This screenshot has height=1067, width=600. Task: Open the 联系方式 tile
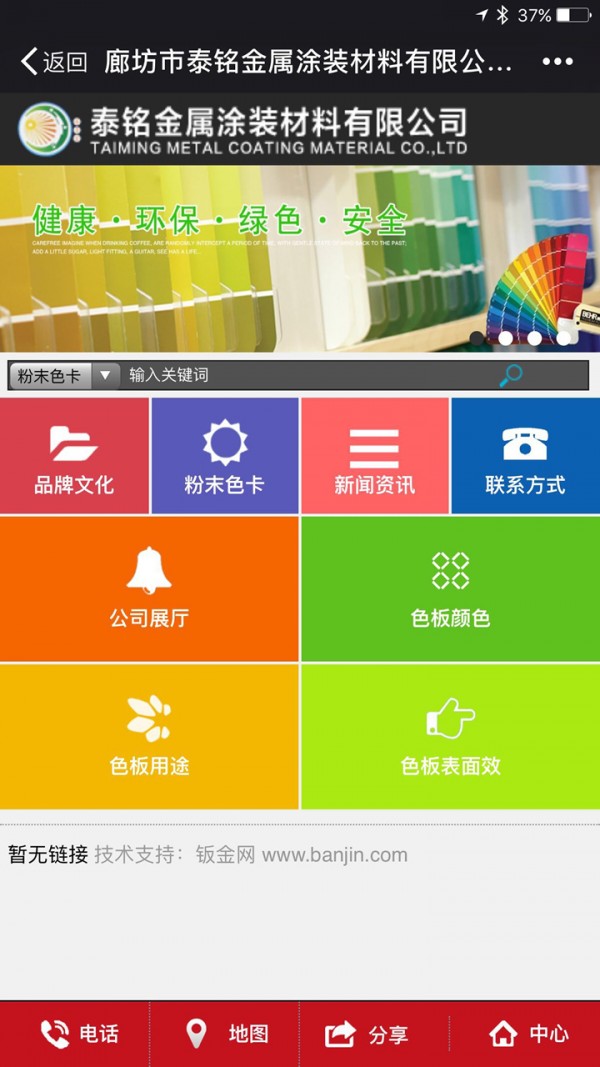525,456
